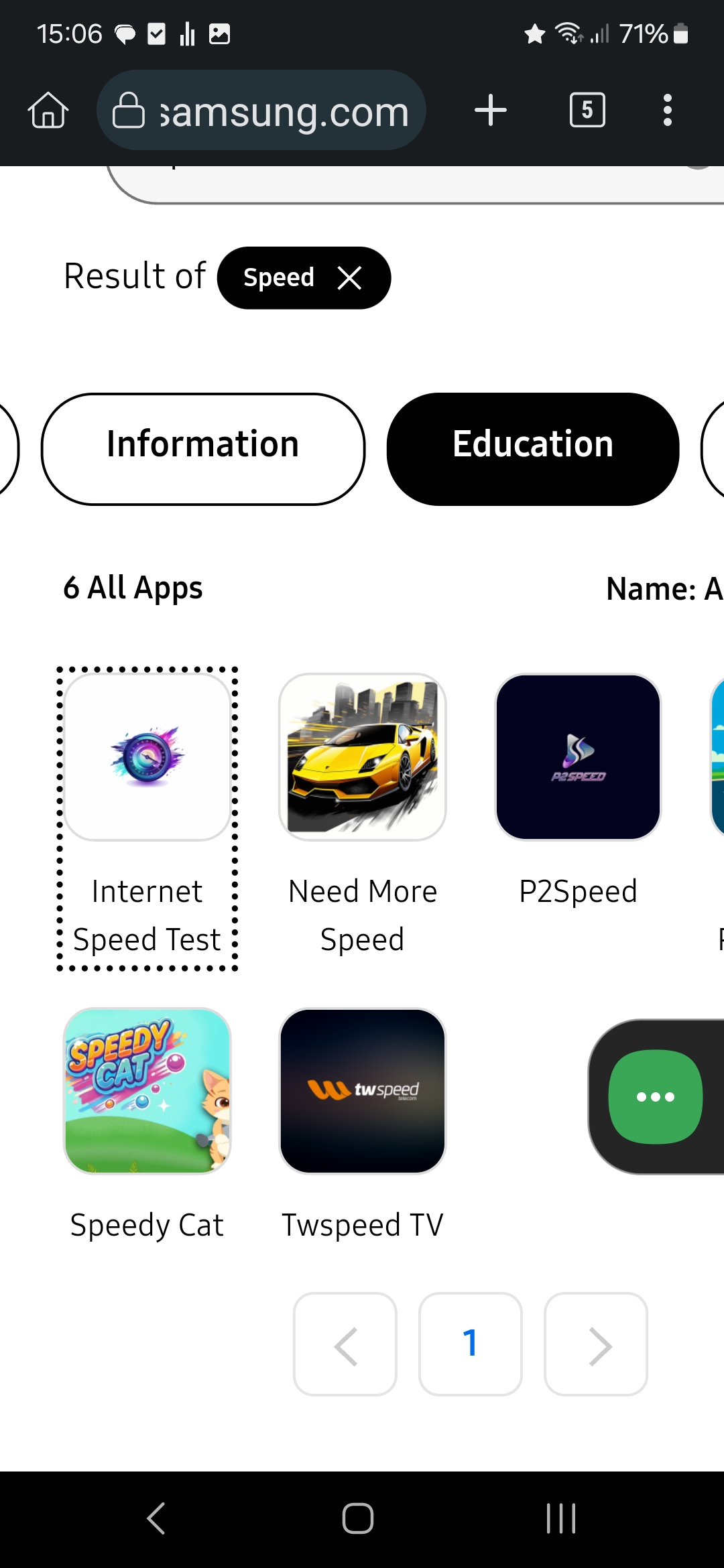
Task: Open the recent apps view
Action: click(x=560, y=1518)
